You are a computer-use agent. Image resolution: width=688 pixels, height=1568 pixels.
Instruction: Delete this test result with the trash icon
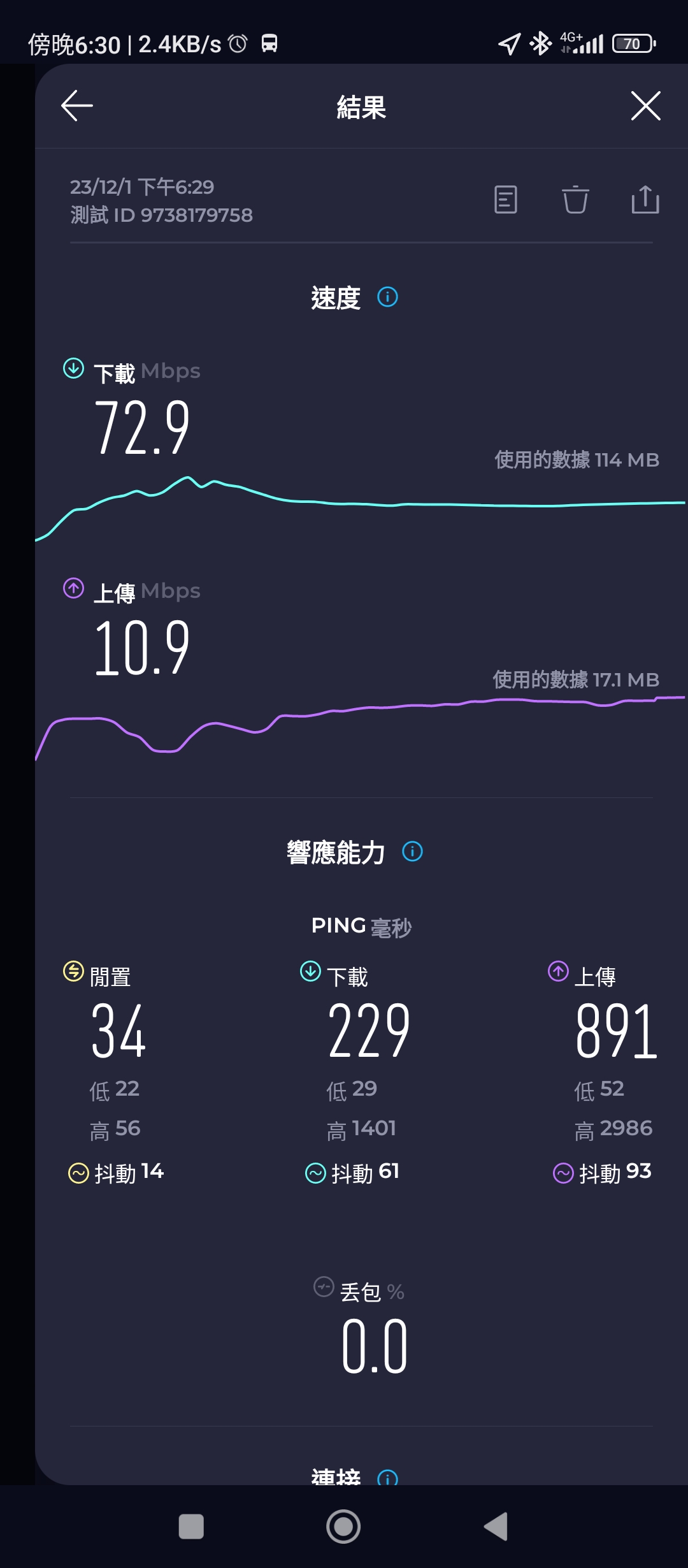[575, 200]
